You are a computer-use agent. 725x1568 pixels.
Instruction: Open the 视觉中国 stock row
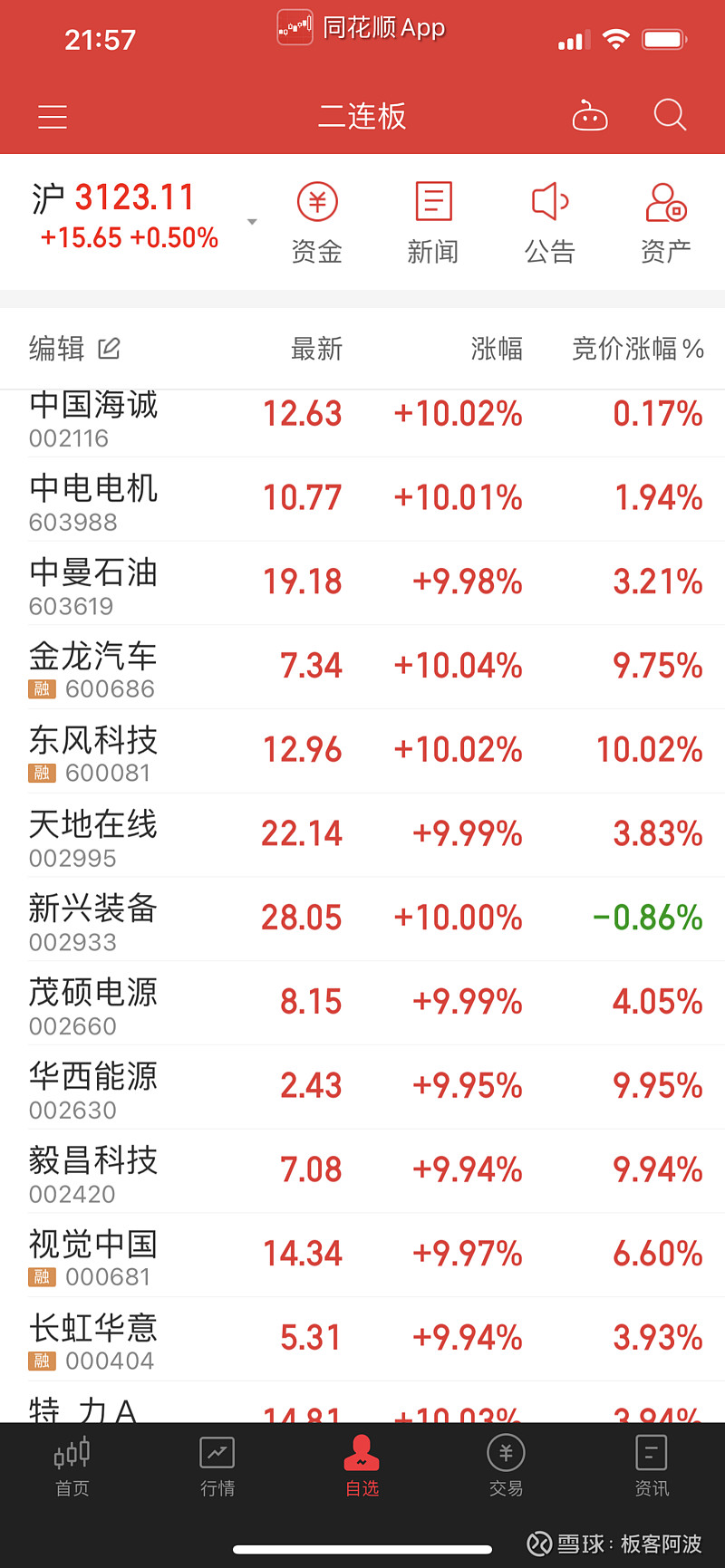coord(362,1255)
